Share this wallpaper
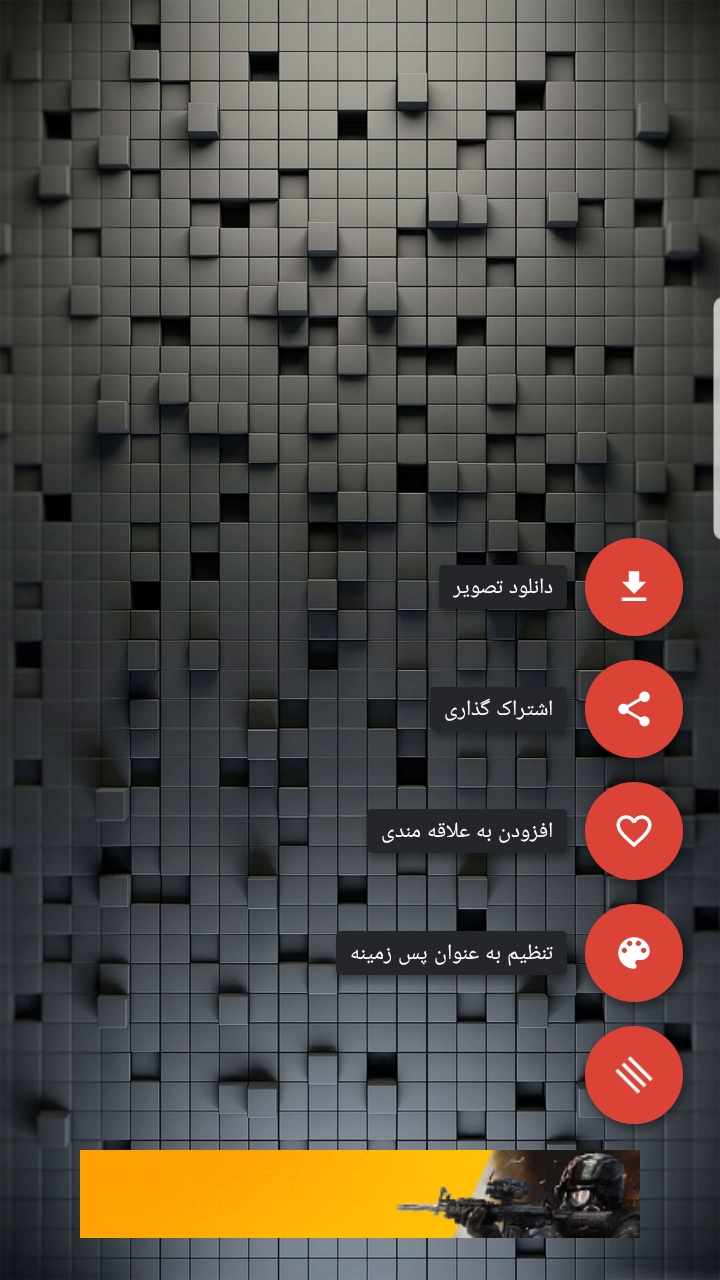Image resolution: width=720 pixels, height=1280 pixels. coord(633,709)
